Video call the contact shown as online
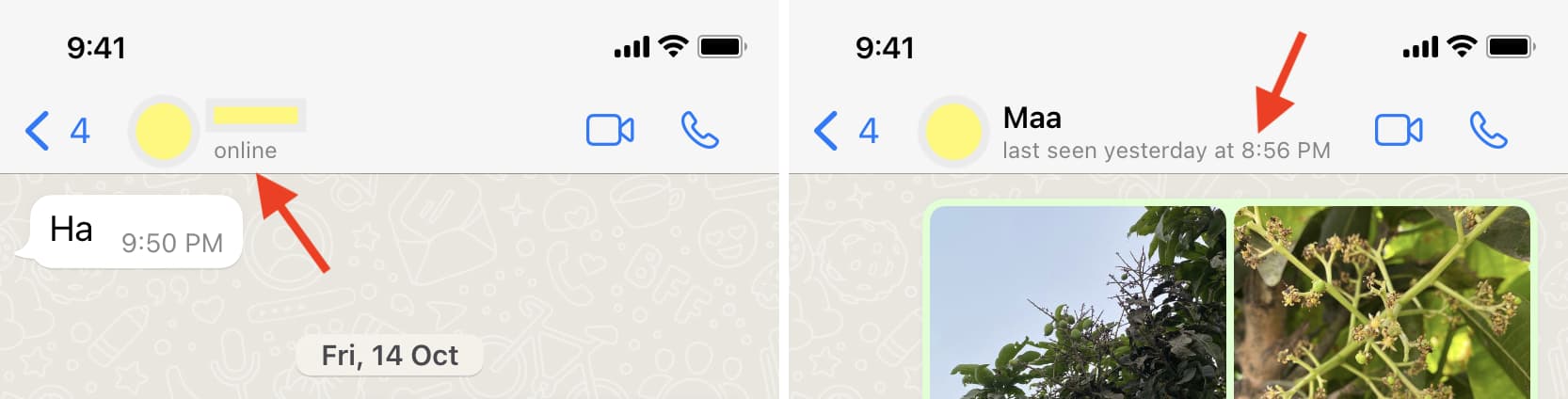Image resolution: width=1568 pixels, height=399 pixels. pyautogui.click(x=610, y=130)
